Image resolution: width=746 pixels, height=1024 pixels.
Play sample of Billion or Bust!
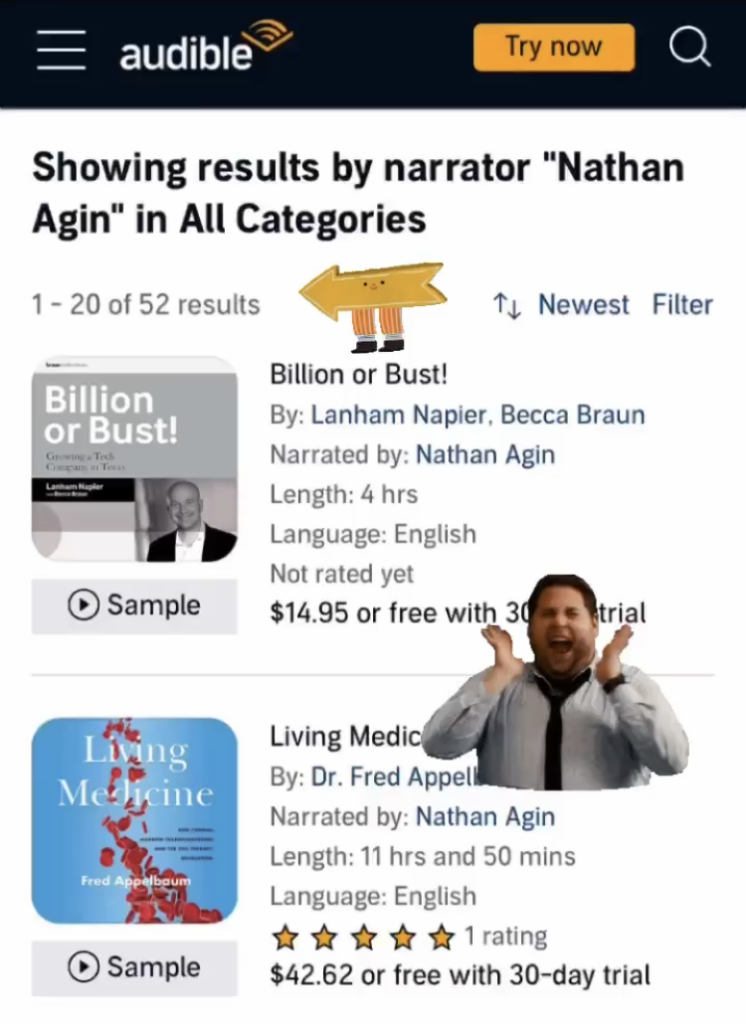click(135, 606)
